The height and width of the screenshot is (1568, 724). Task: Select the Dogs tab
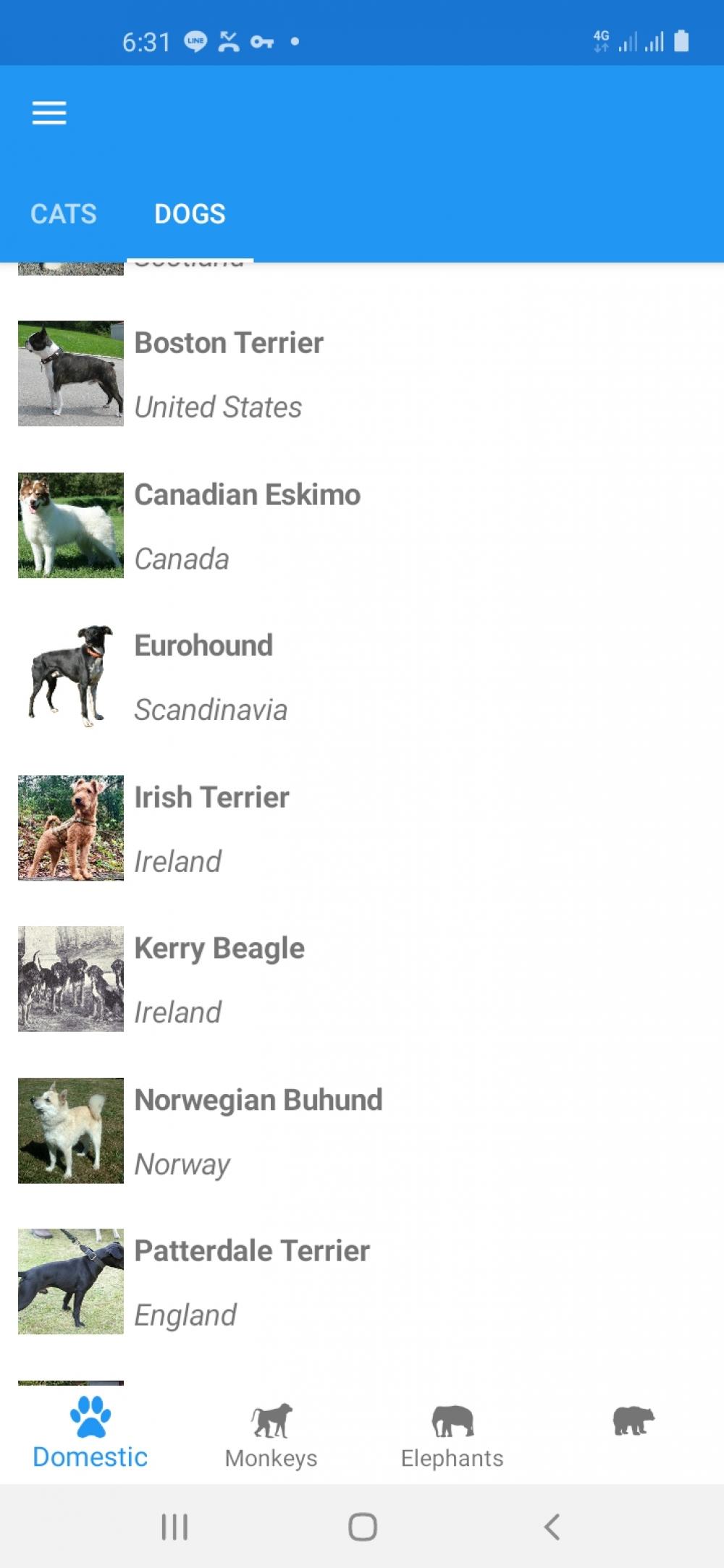(x=190, y=214)
